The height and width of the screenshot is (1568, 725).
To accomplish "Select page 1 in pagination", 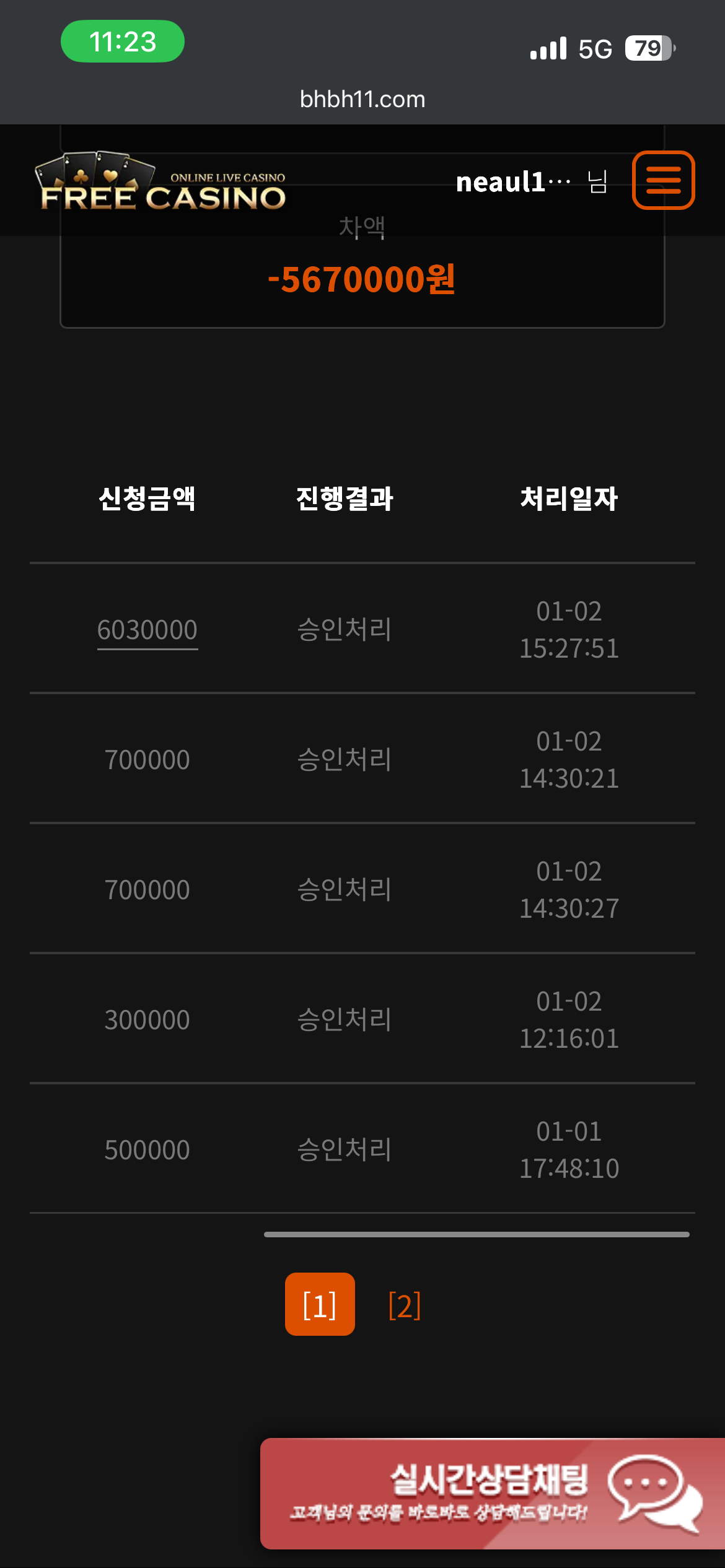I will 320,1304.
